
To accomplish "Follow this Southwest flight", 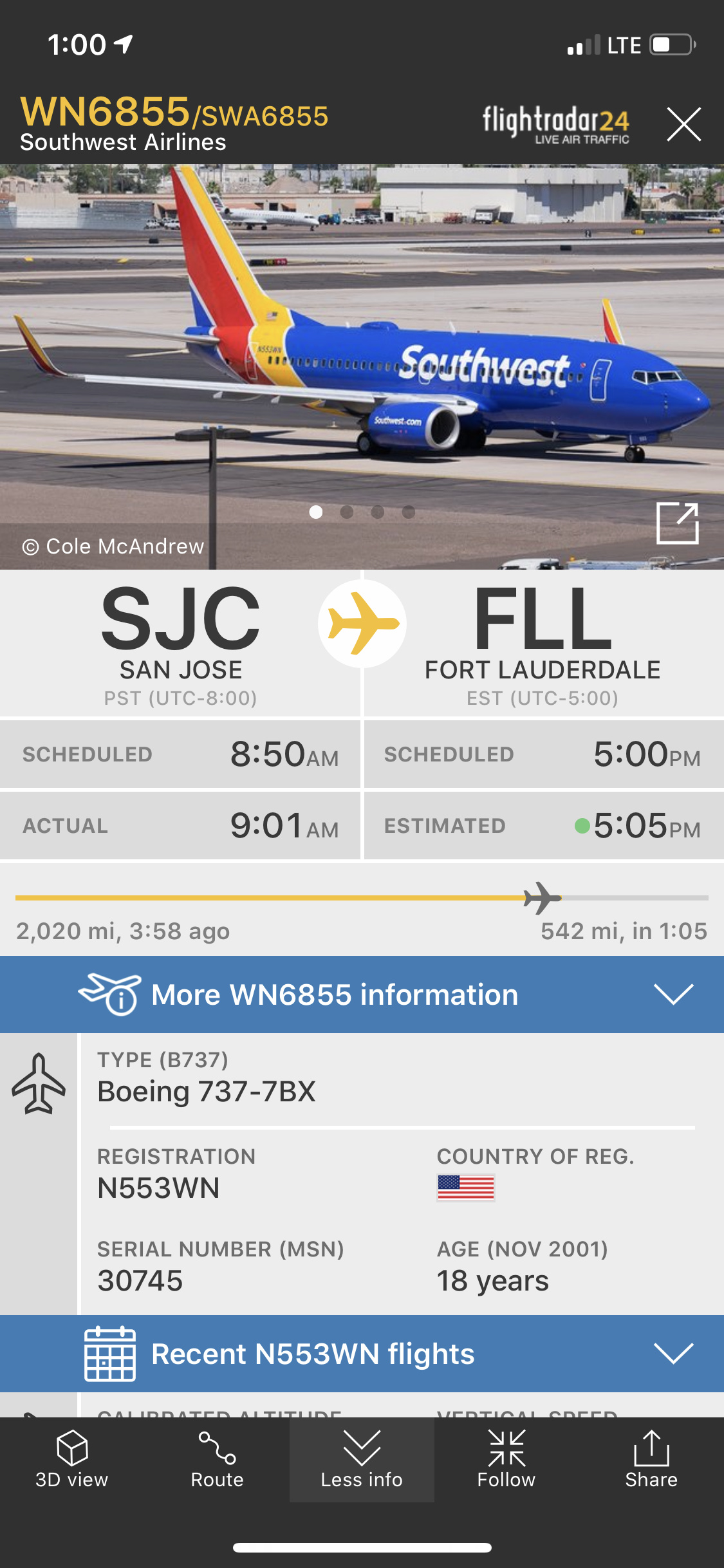I will [506, 1460].
